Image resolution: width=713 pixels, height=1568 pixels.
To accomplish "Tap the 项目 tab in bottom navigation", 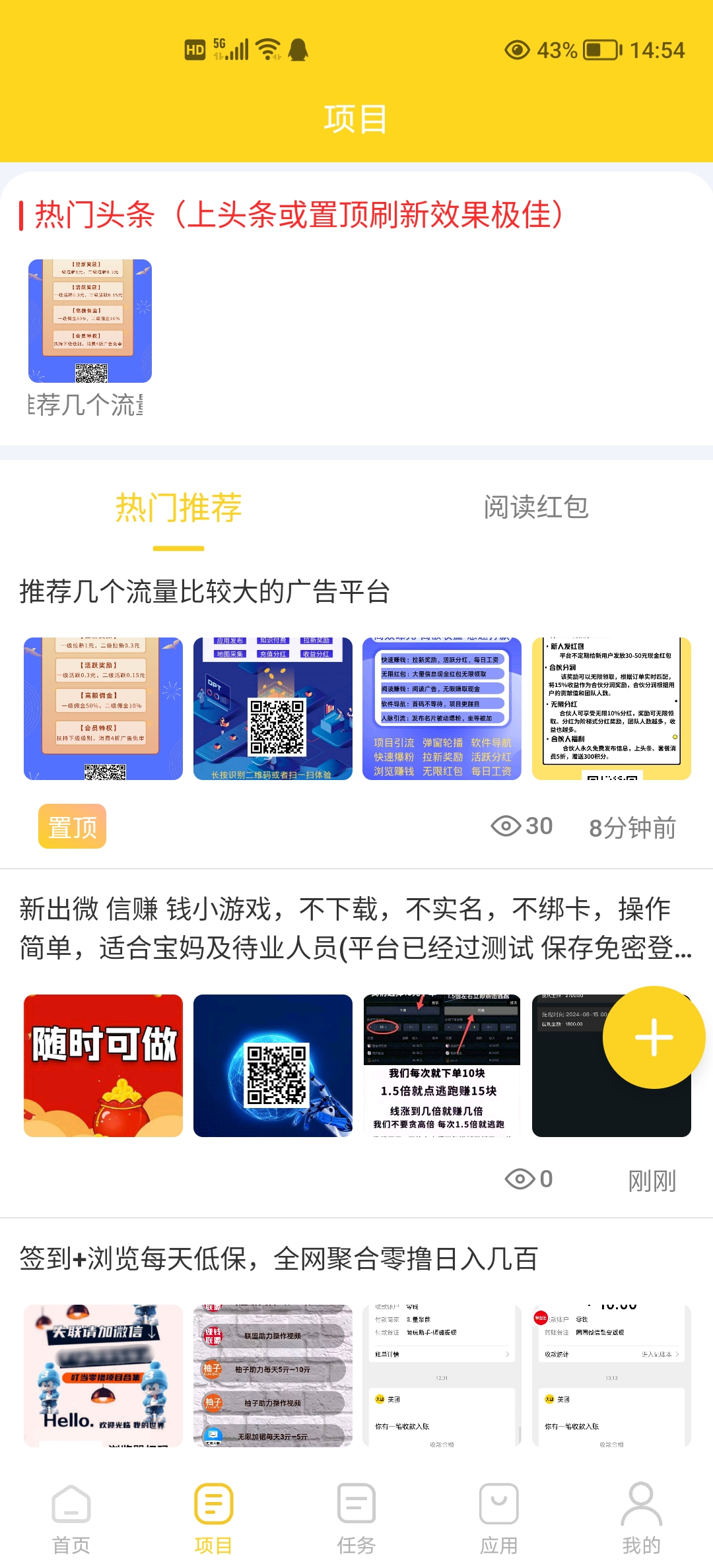I will [x=213, y=1519].
